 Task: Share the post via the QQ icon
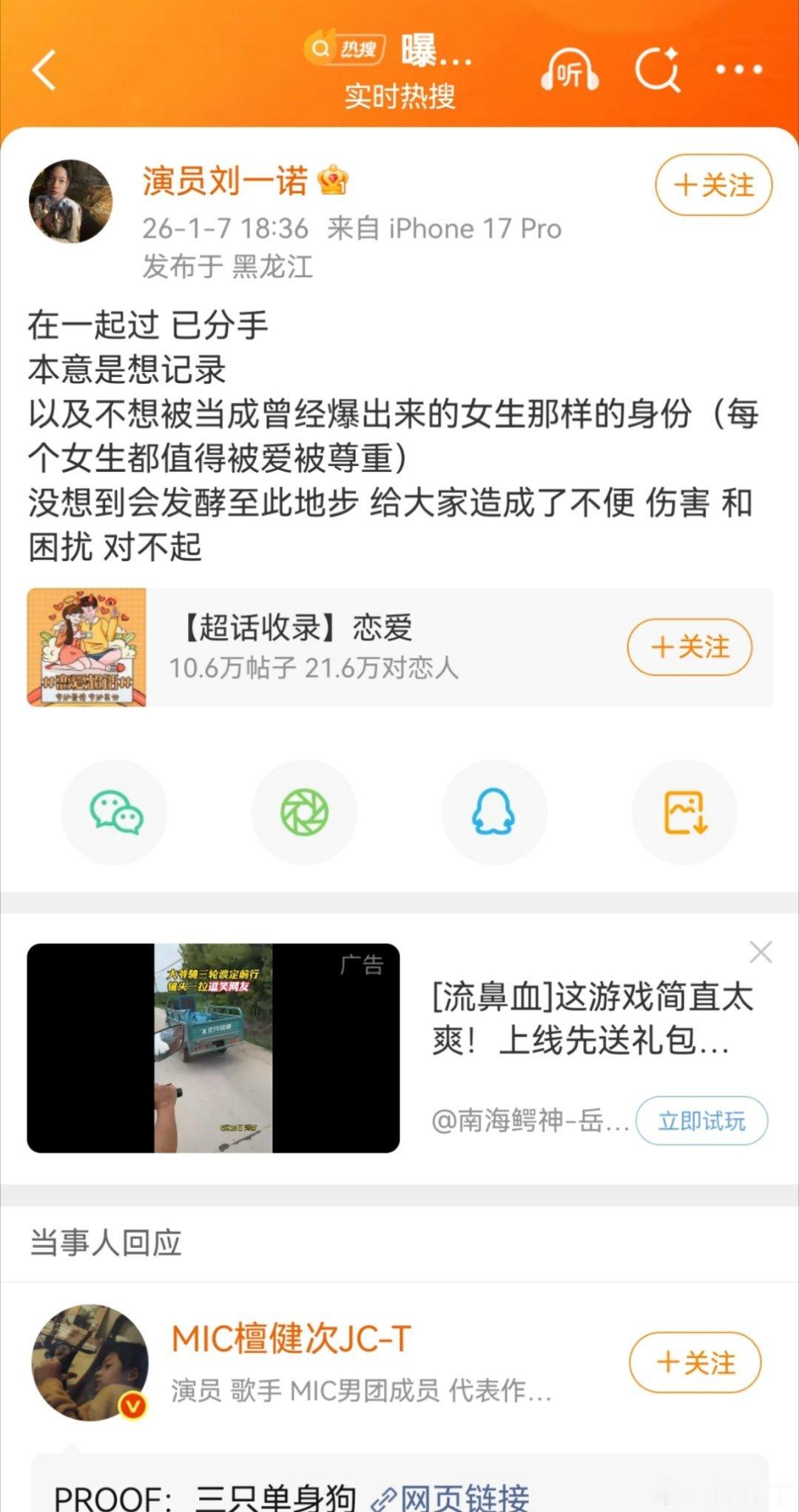pos(494,811)
